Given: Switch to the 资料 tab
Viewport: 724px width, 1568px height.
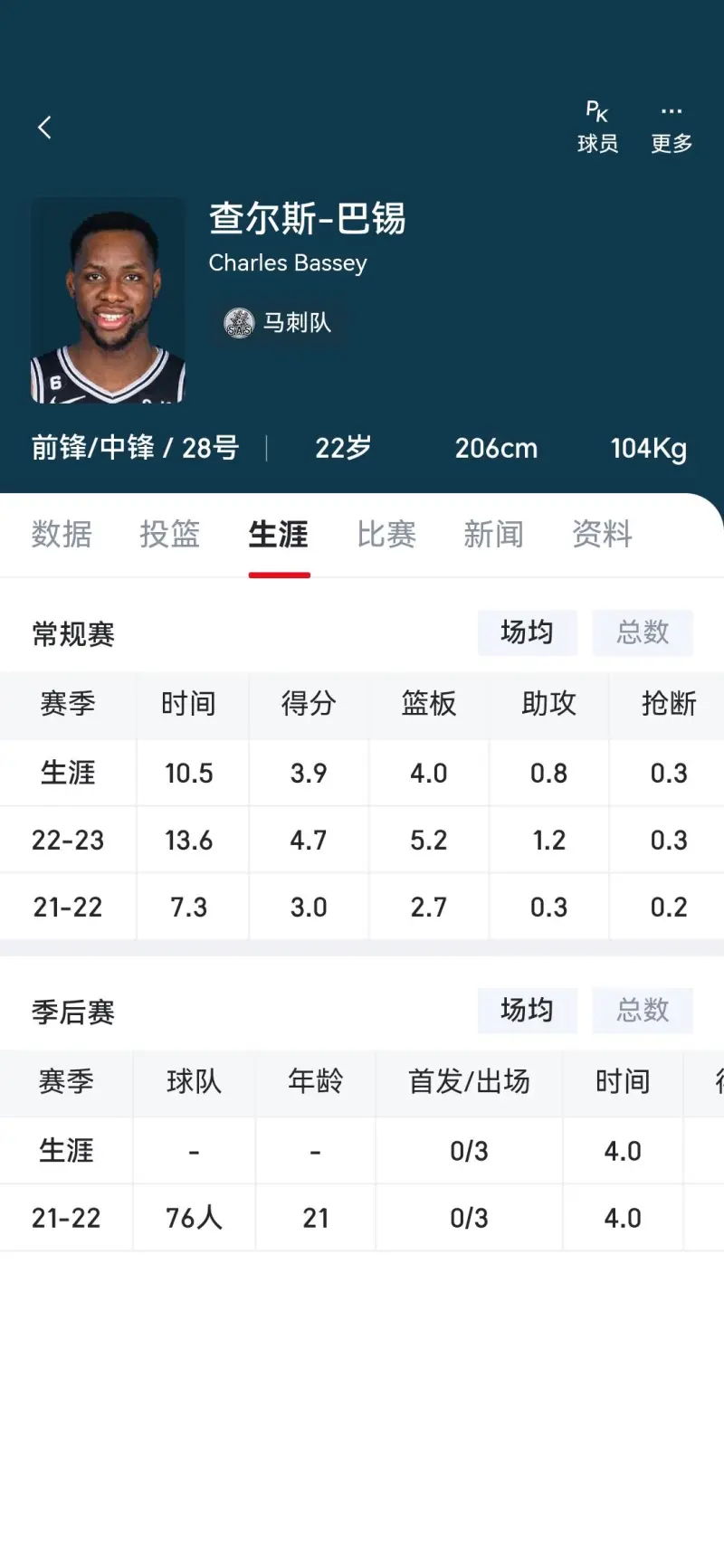Looking at the screenshot, I should [602, 534].
